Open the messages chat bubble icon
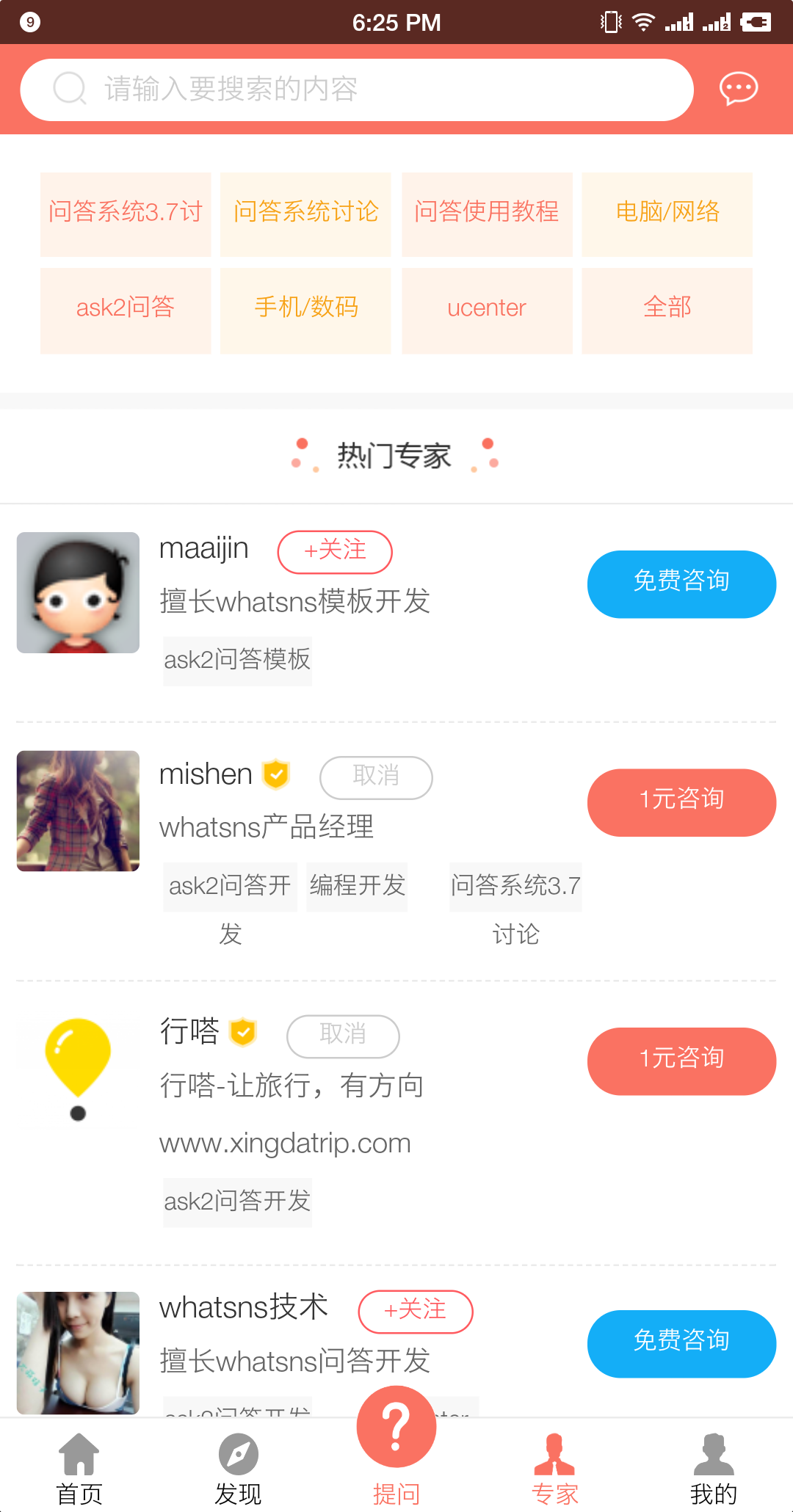This screenshot has height=1512, width=793. tap(738, 89)
